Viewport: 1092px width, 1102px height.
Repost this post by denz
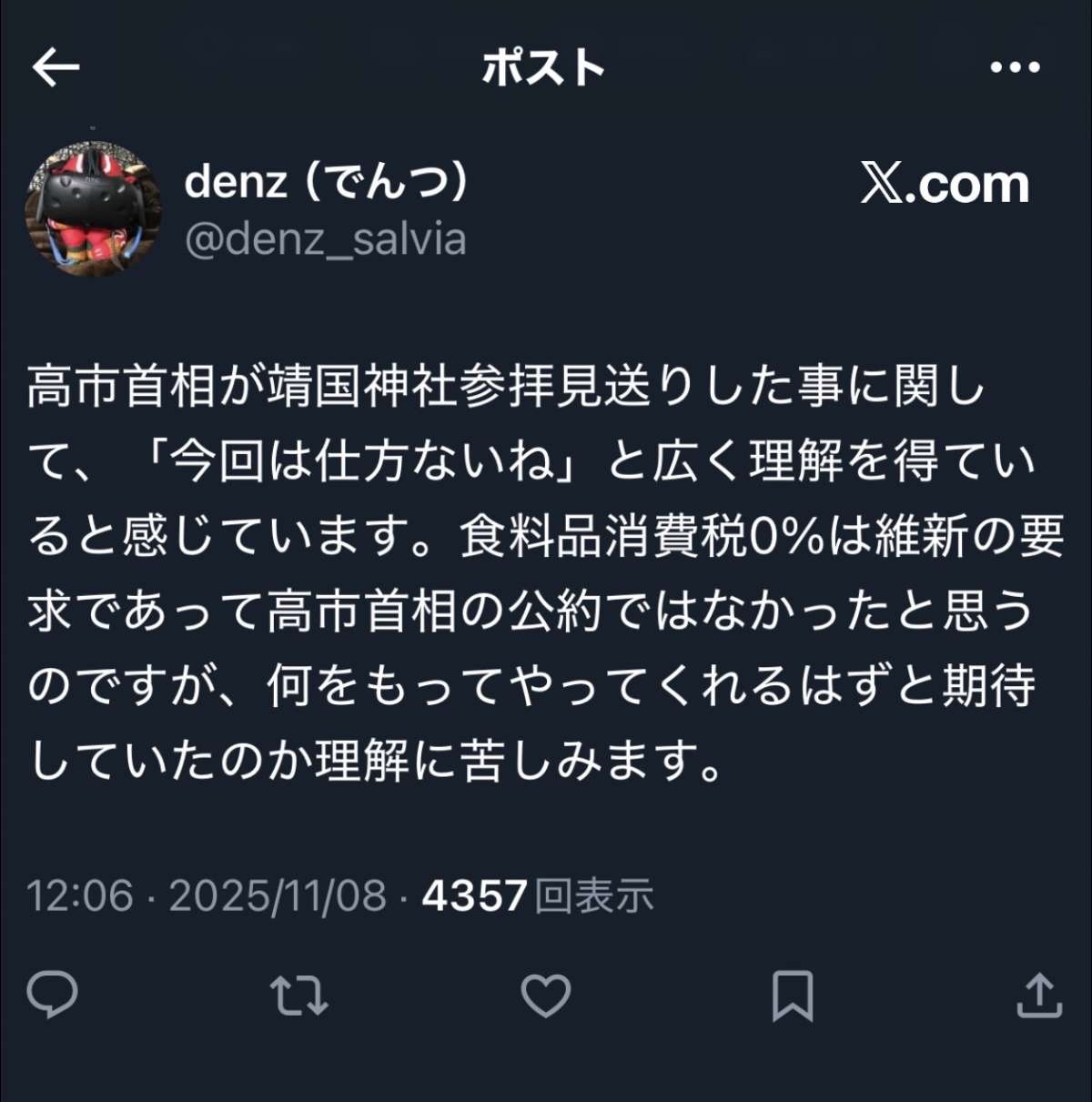(x=299, y=996)
